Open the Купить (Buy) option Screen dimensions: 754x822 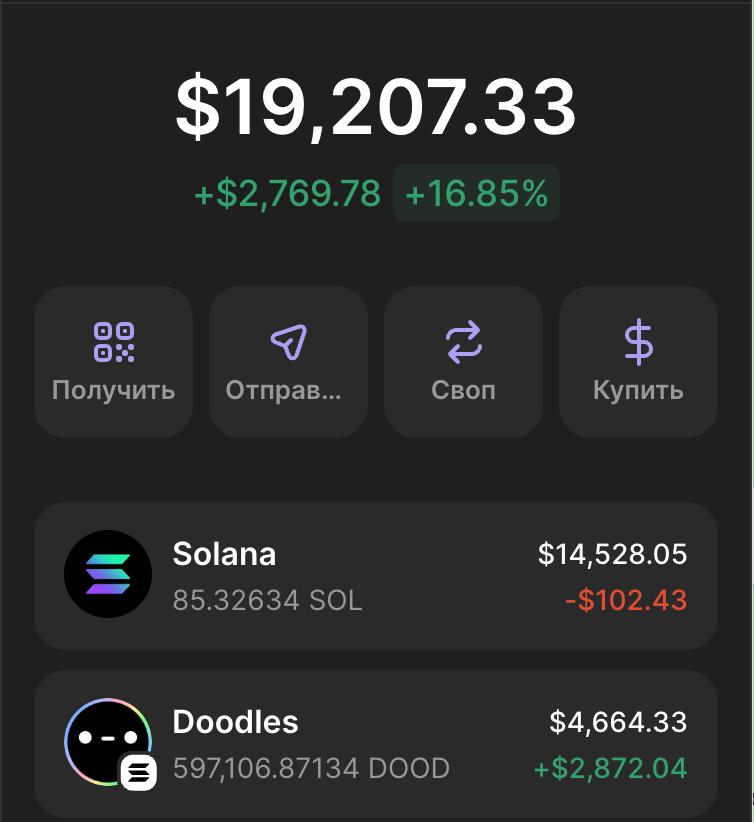pyautogui.click(x=638, y=362)
